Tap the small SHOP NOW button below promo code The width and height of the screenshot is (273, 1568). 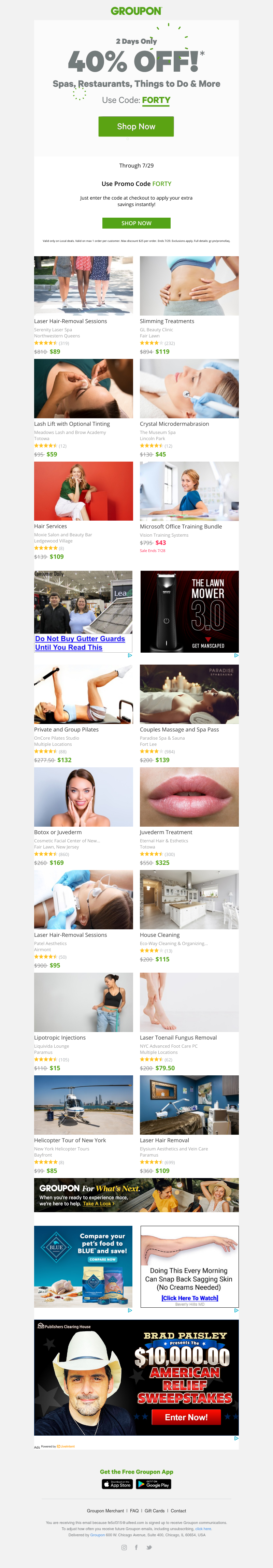pyautogui.click(x=136, y=223)
